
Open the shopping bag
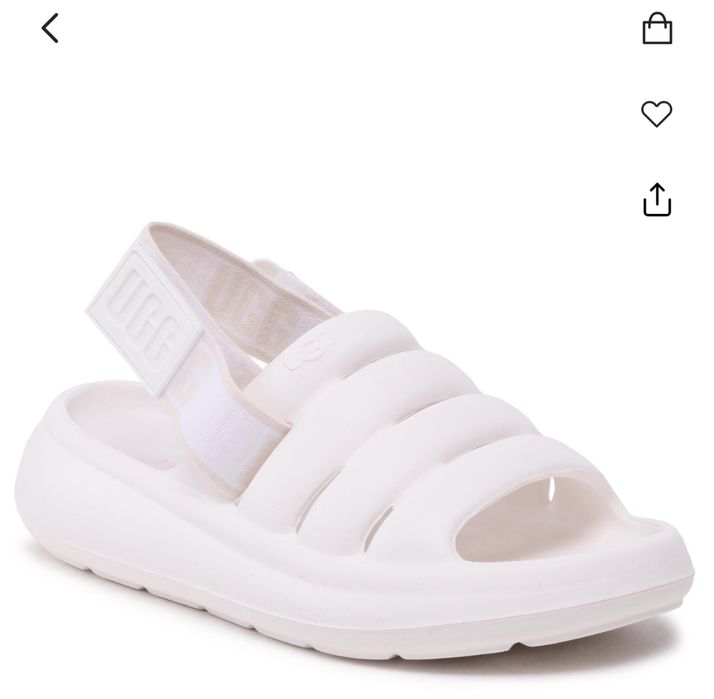[x=657, y=29]
